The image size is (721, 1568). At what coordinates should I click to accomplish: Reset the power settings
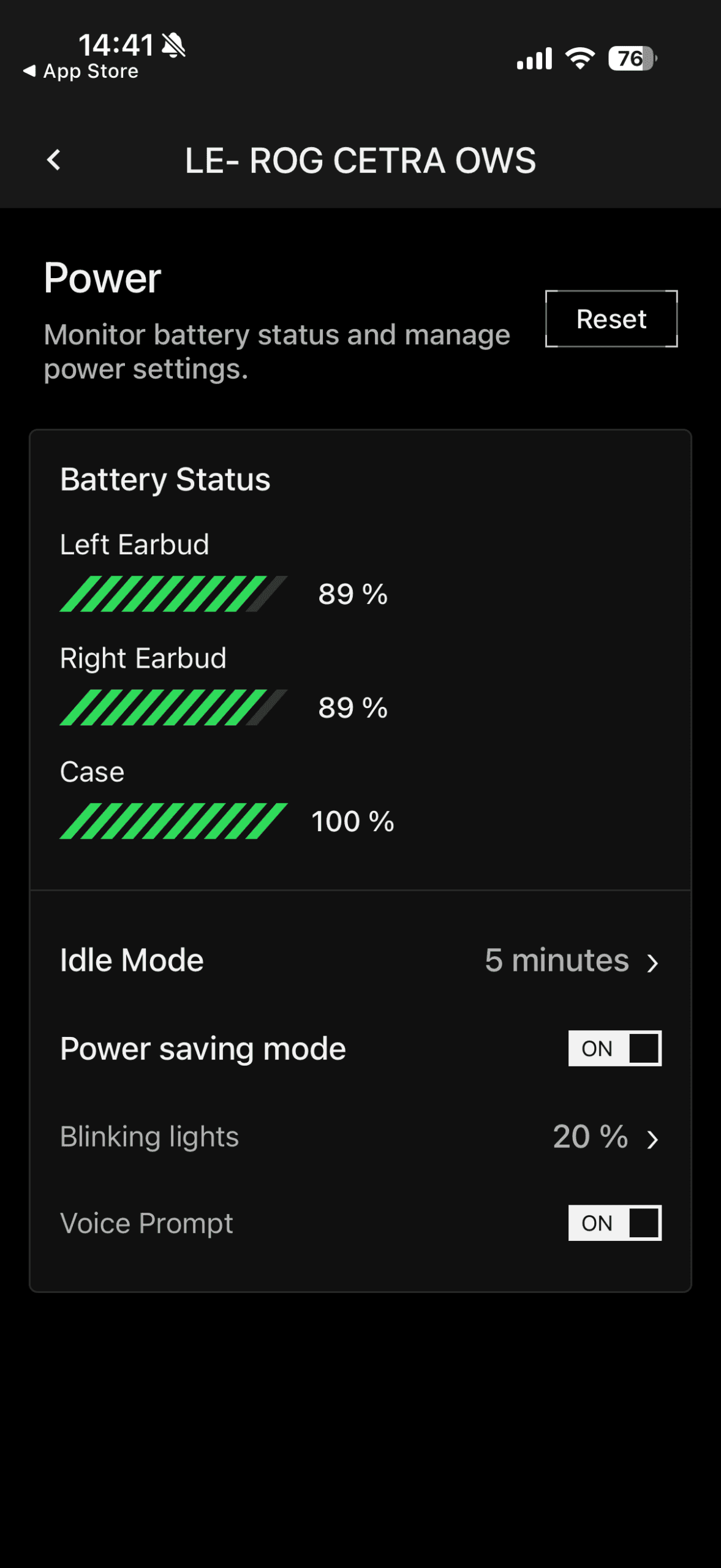(x=611, y=319)
